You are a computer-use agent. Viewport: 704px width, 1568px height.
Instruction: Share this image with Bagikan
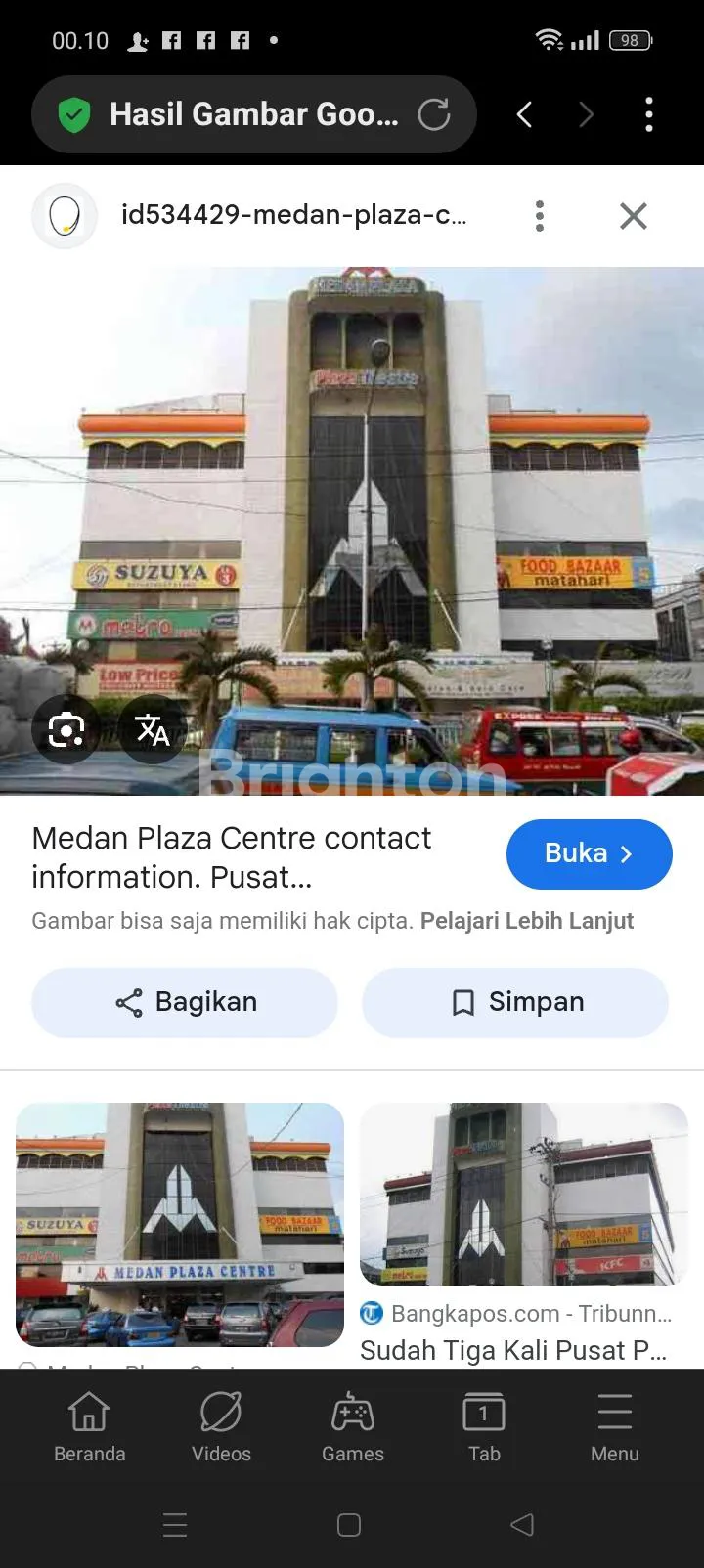pos(185,1002)
